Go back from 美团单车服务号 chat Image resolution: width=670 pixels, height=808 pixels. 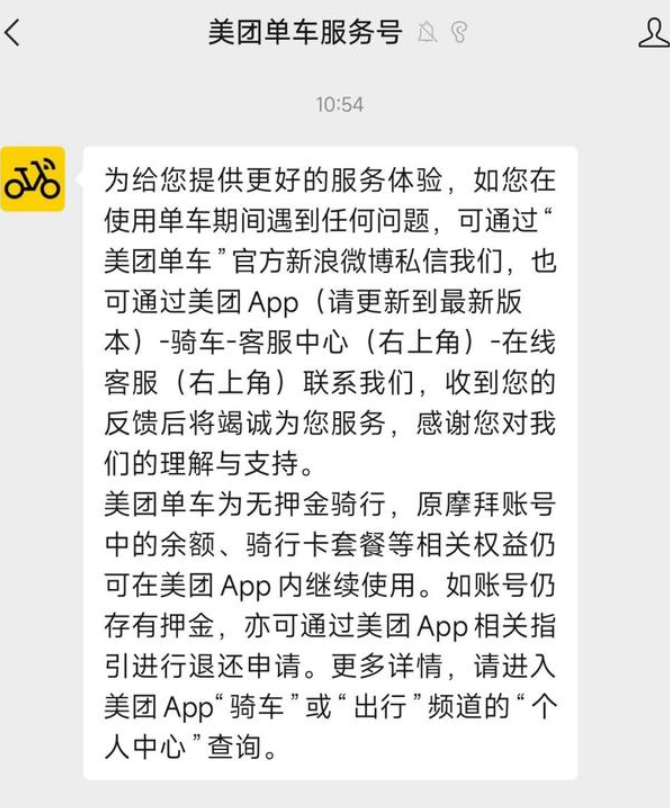pos(13,33)
